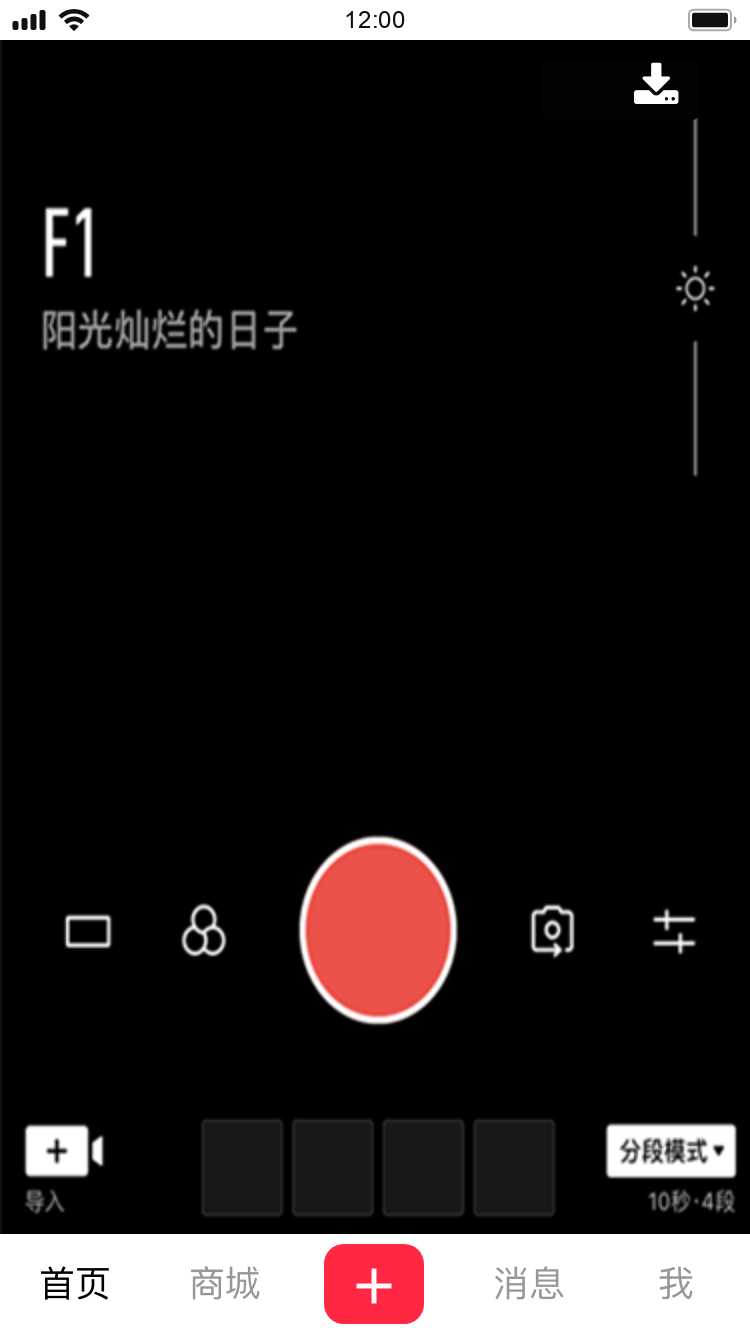Switch to the 我 profile tab
Viewport: 750px width, 1334px height.
pos(676,1284)
